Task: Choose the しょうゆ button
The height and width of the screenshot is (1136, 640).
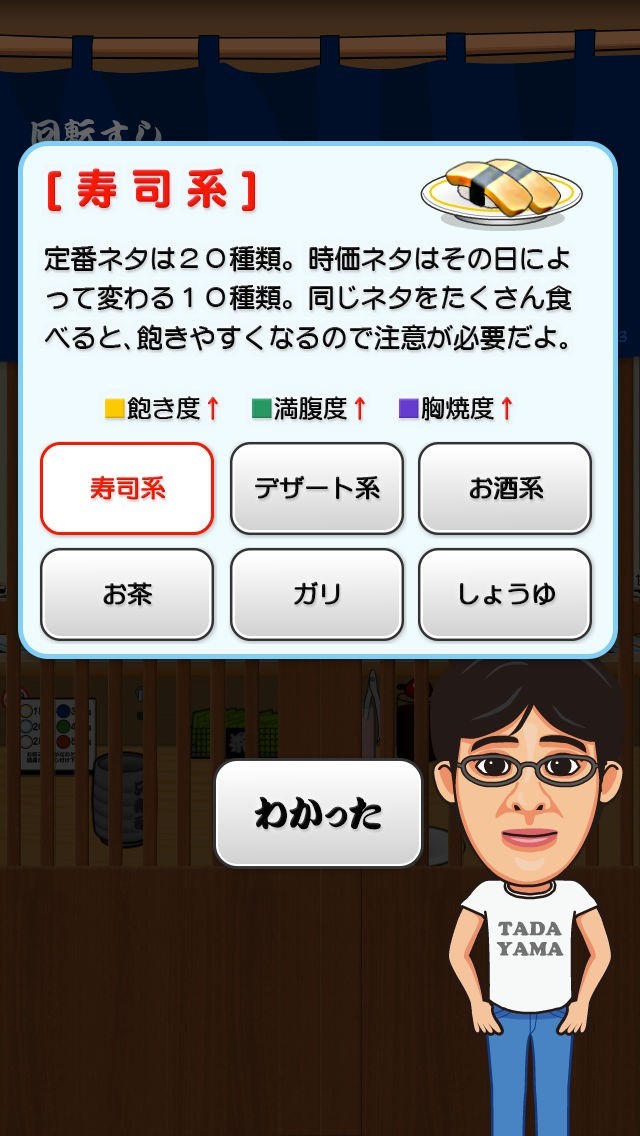Action: (505, 595)
